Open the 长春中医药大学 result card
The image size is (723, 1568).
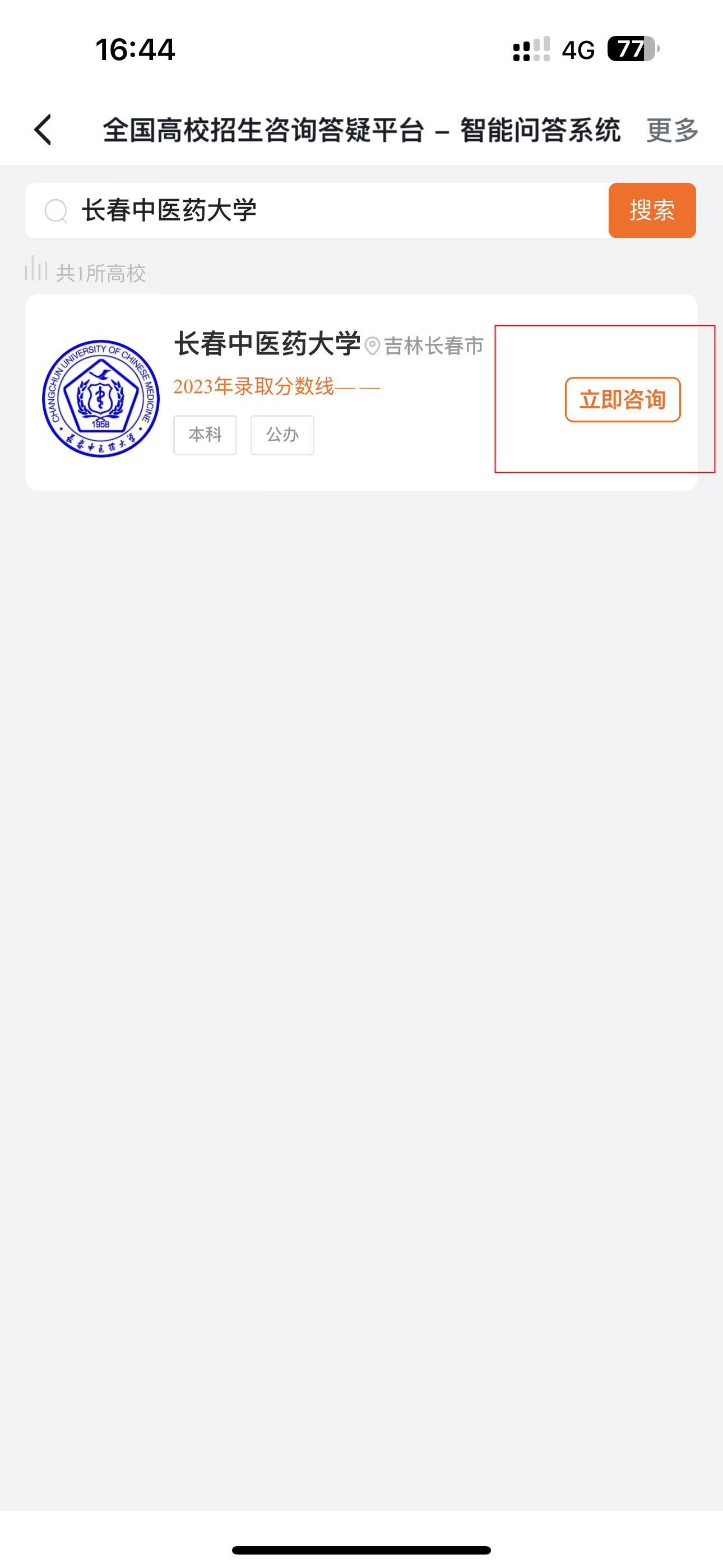pyautogui.click(x=268, y=344)
